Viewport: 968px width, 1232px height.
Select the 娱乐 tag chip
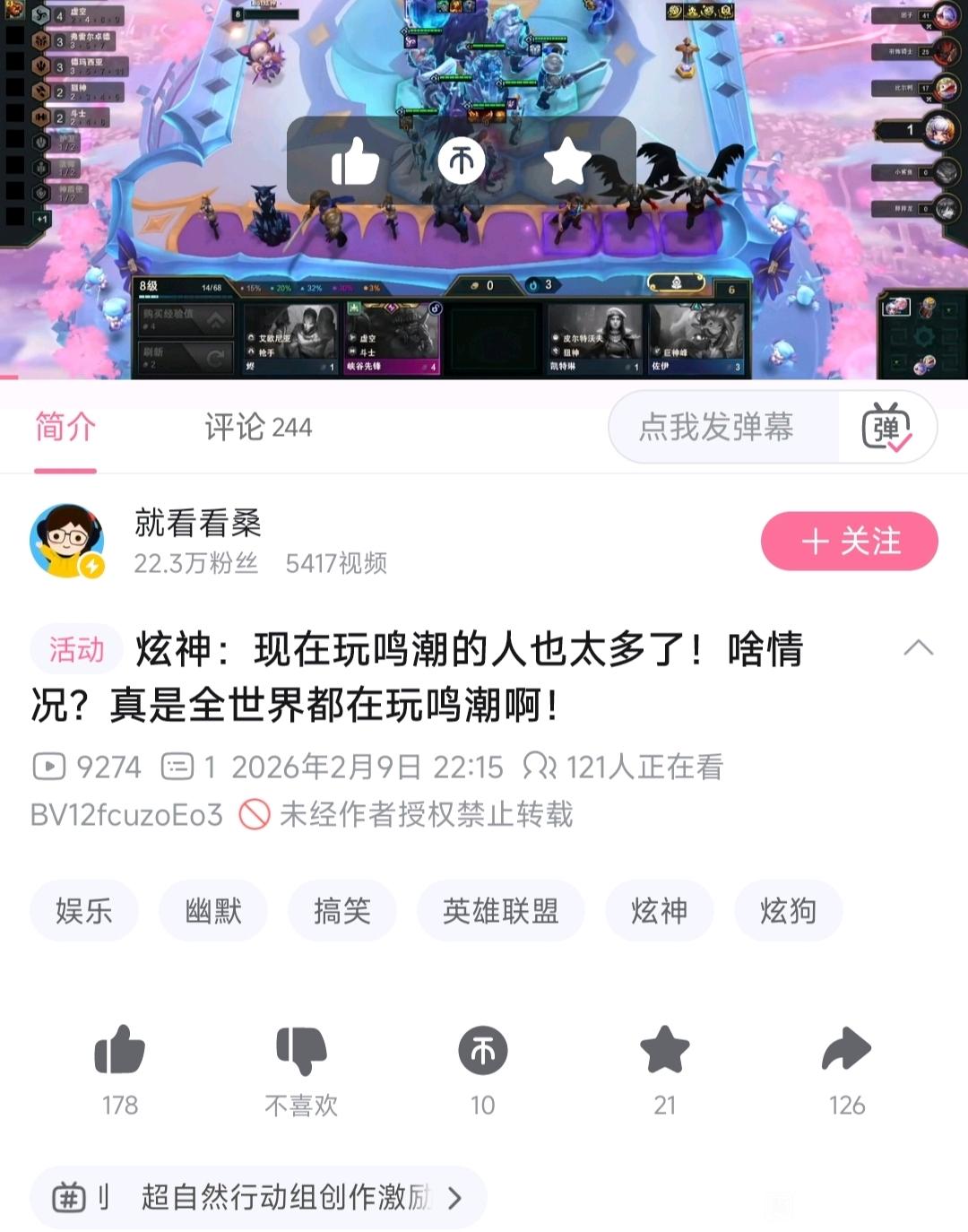point(84,911)
